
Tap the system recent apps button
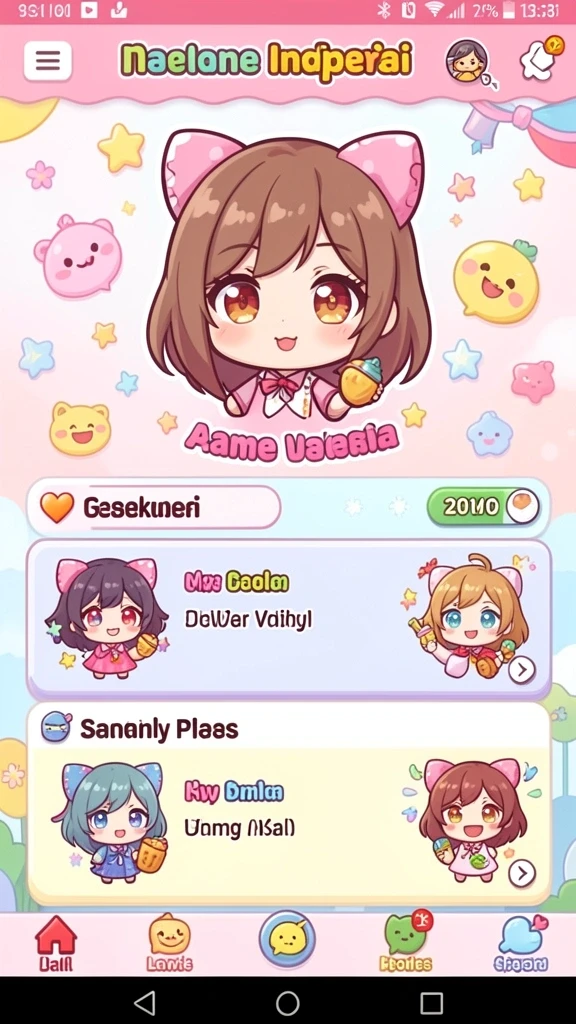pos(432,1002)
